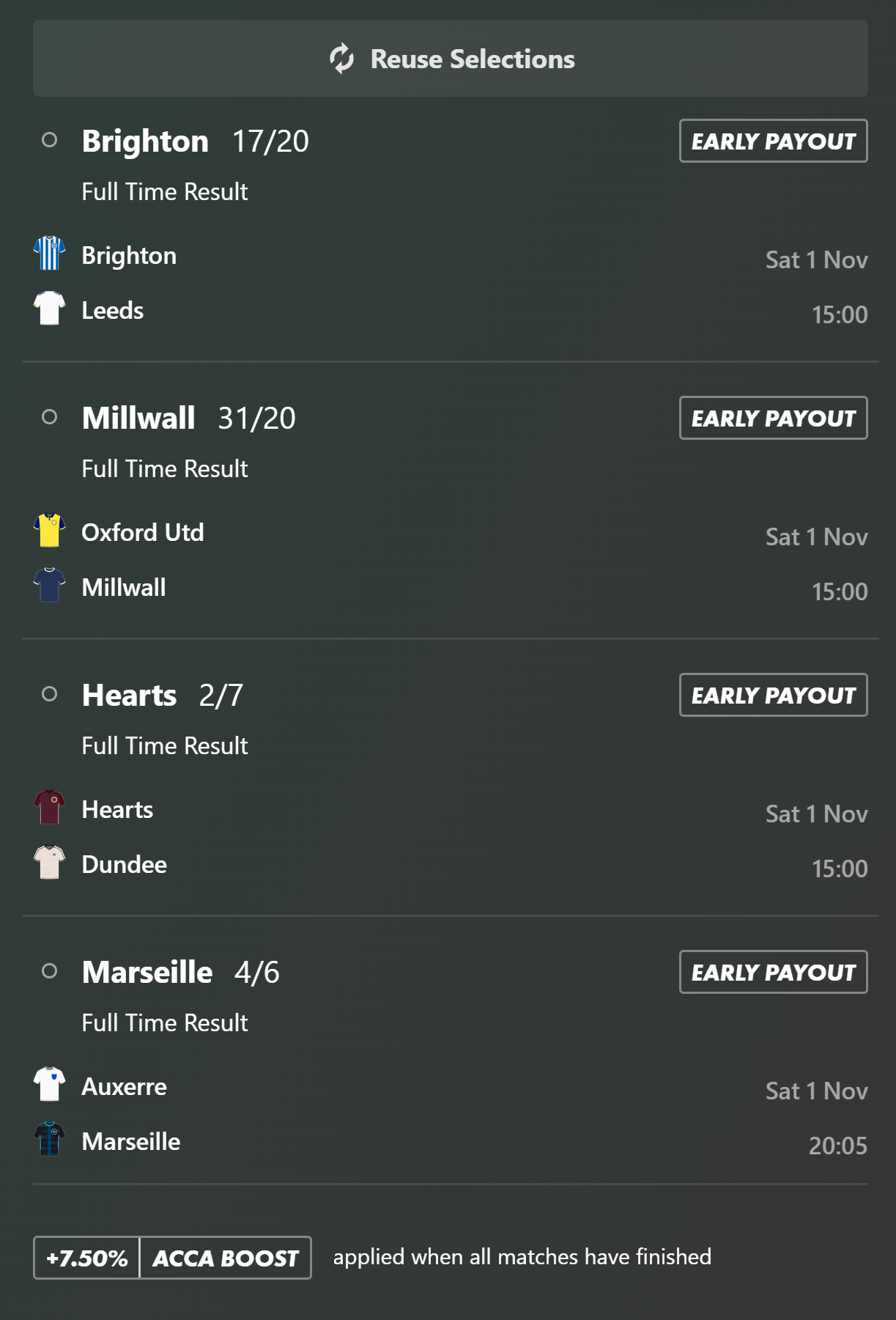
Task: Tap Early Payout badge for Hearts
Action: click(773, 695)
